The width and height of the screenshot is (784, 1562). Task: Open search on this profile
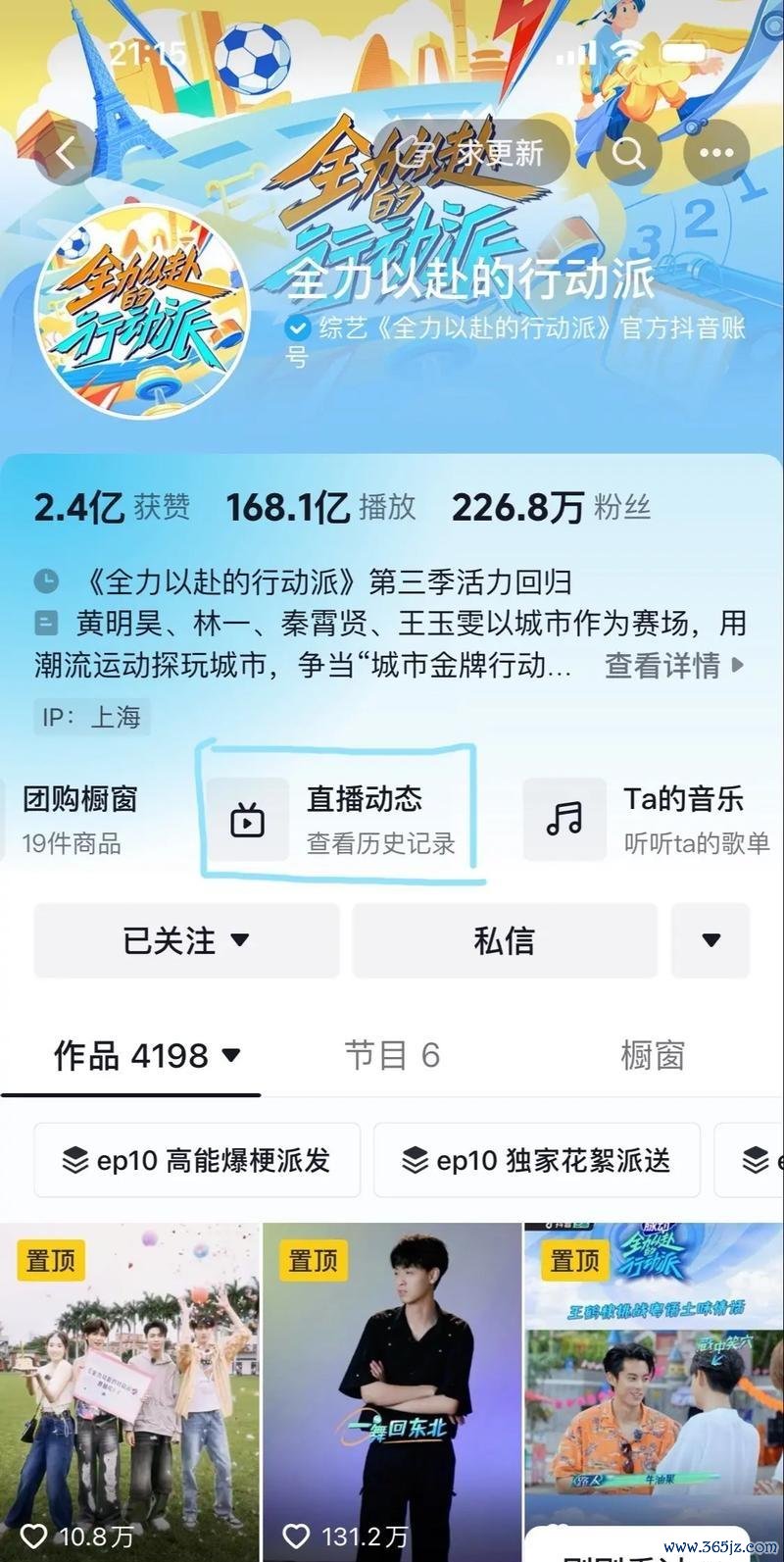628,153
